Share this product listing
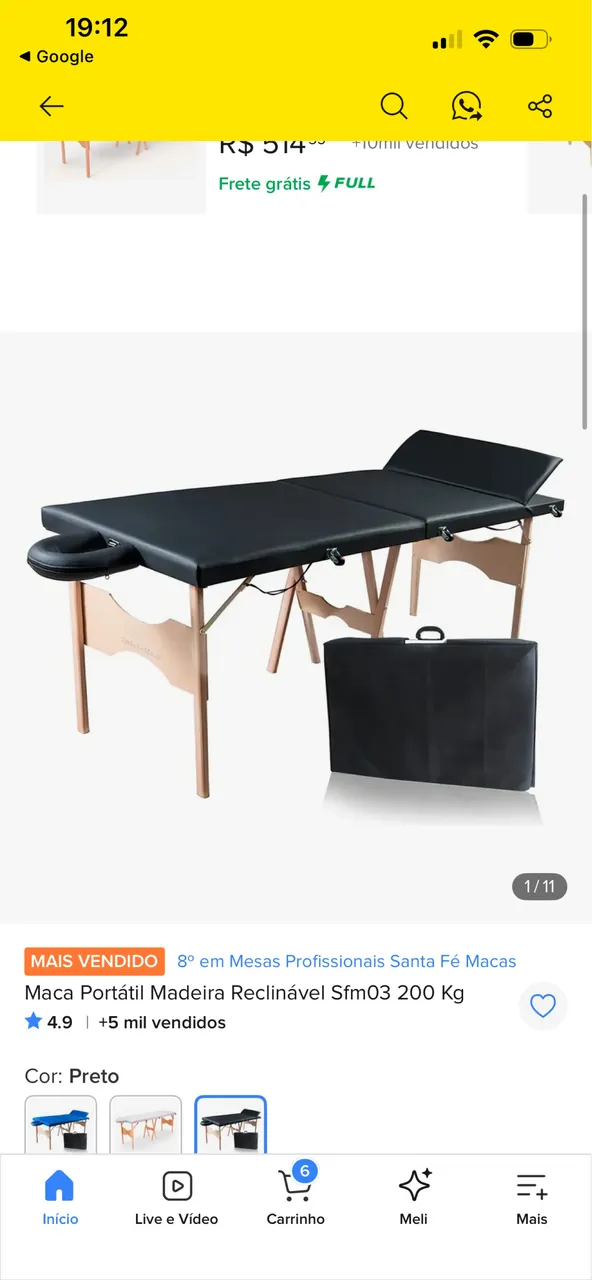 pyautogui.click(x=540, y=106)
